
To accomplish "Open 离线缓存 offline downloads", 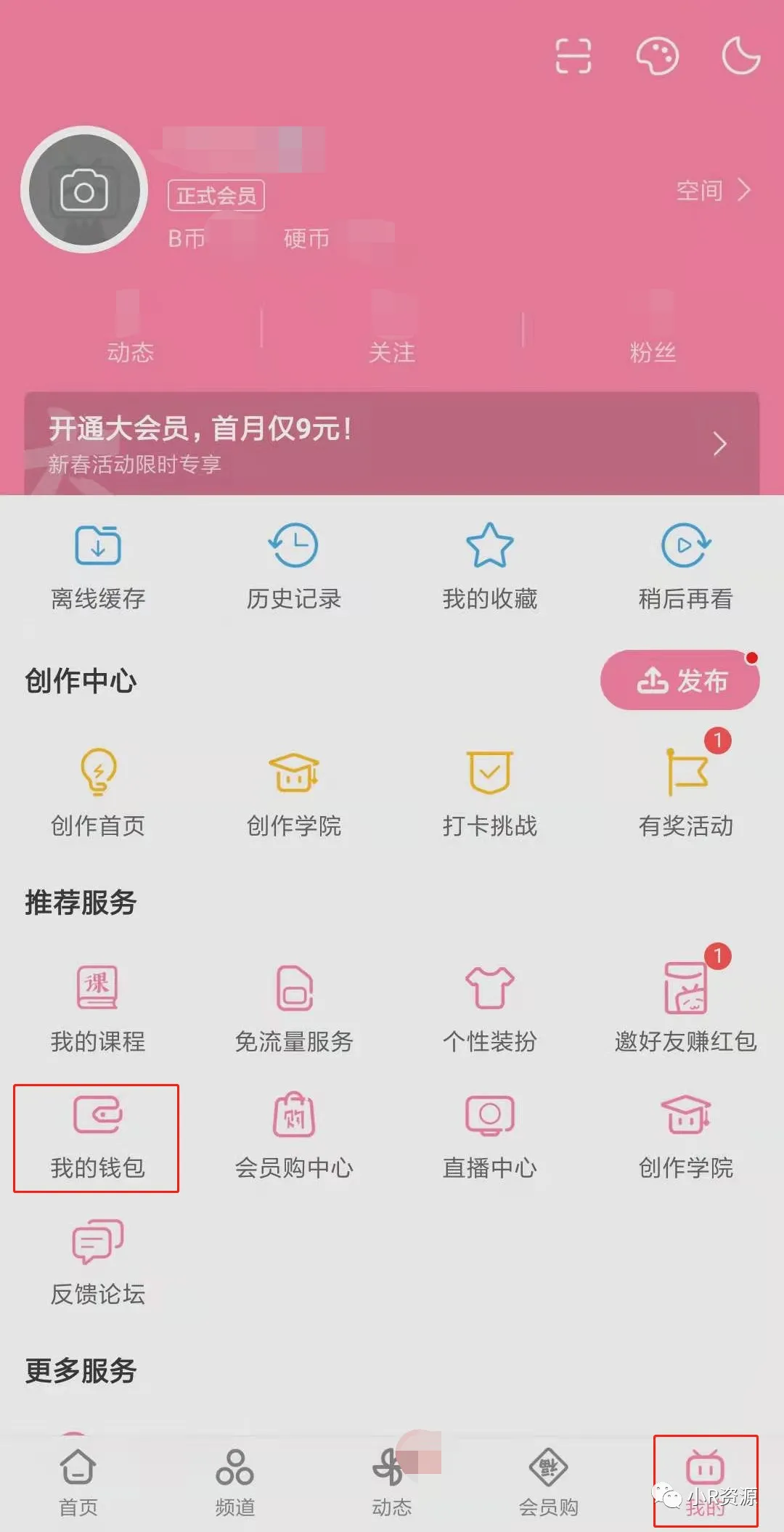I will tap(98, 566).
